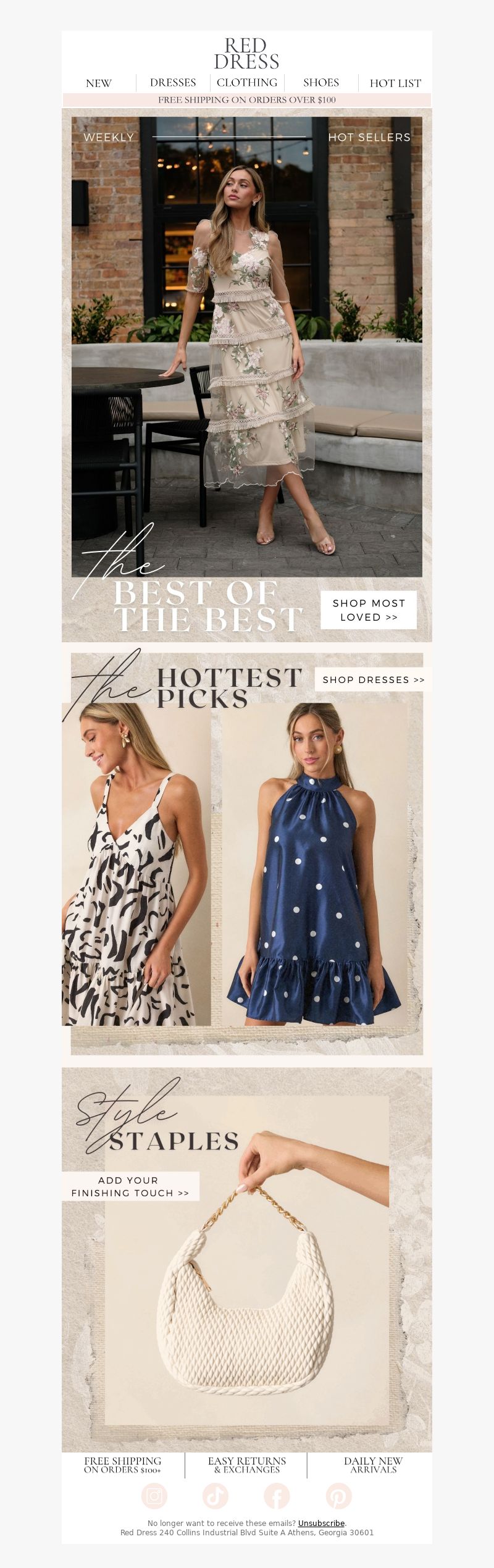
Task: Tap the Shop Dresses button
Action: [373, 680]
